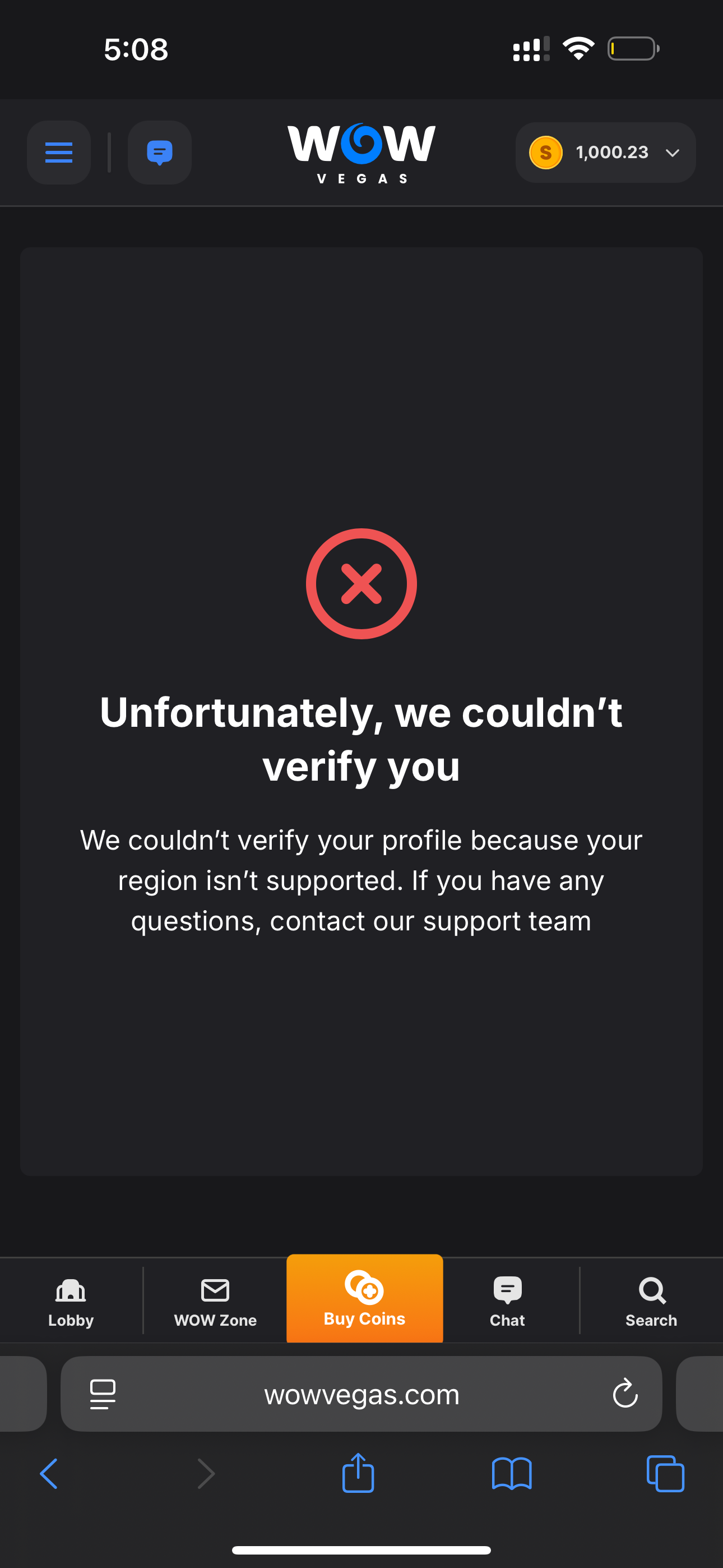
Task: Show all open Safari tabs
Action: pyautogui.click(x=665, y=1474)
